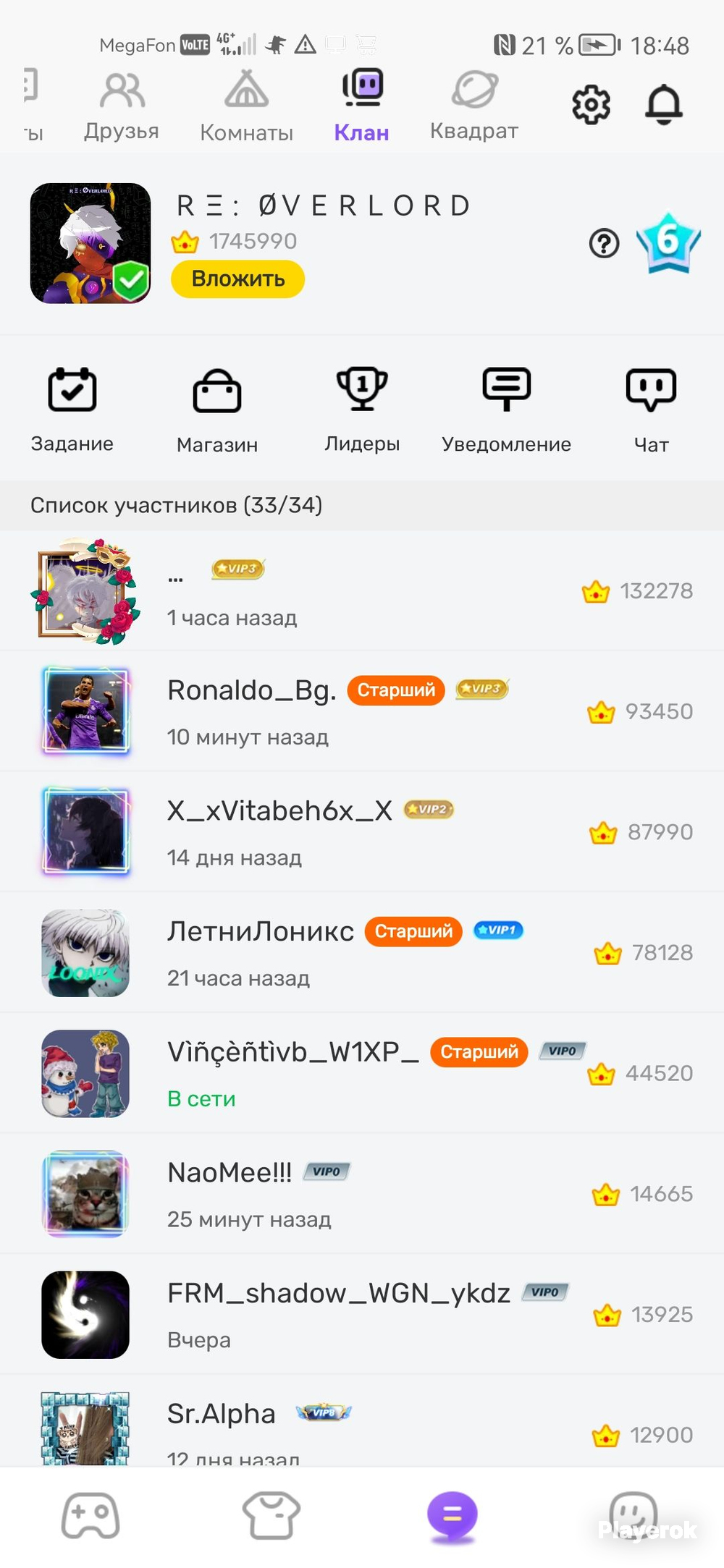Open clan Уведомление
Screen dimensions: 724x1568
coord(507,410)
